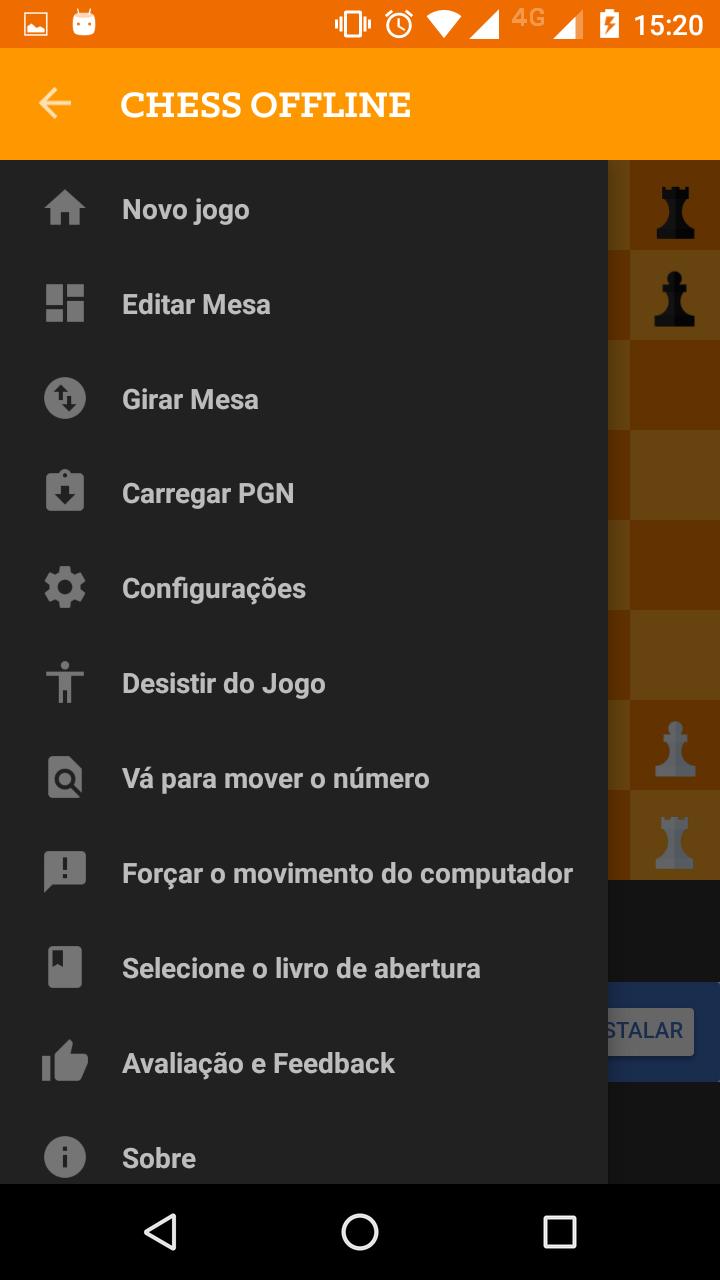Select Forçar o movimento do computador
720x1280 pixels.
point(346,872)
